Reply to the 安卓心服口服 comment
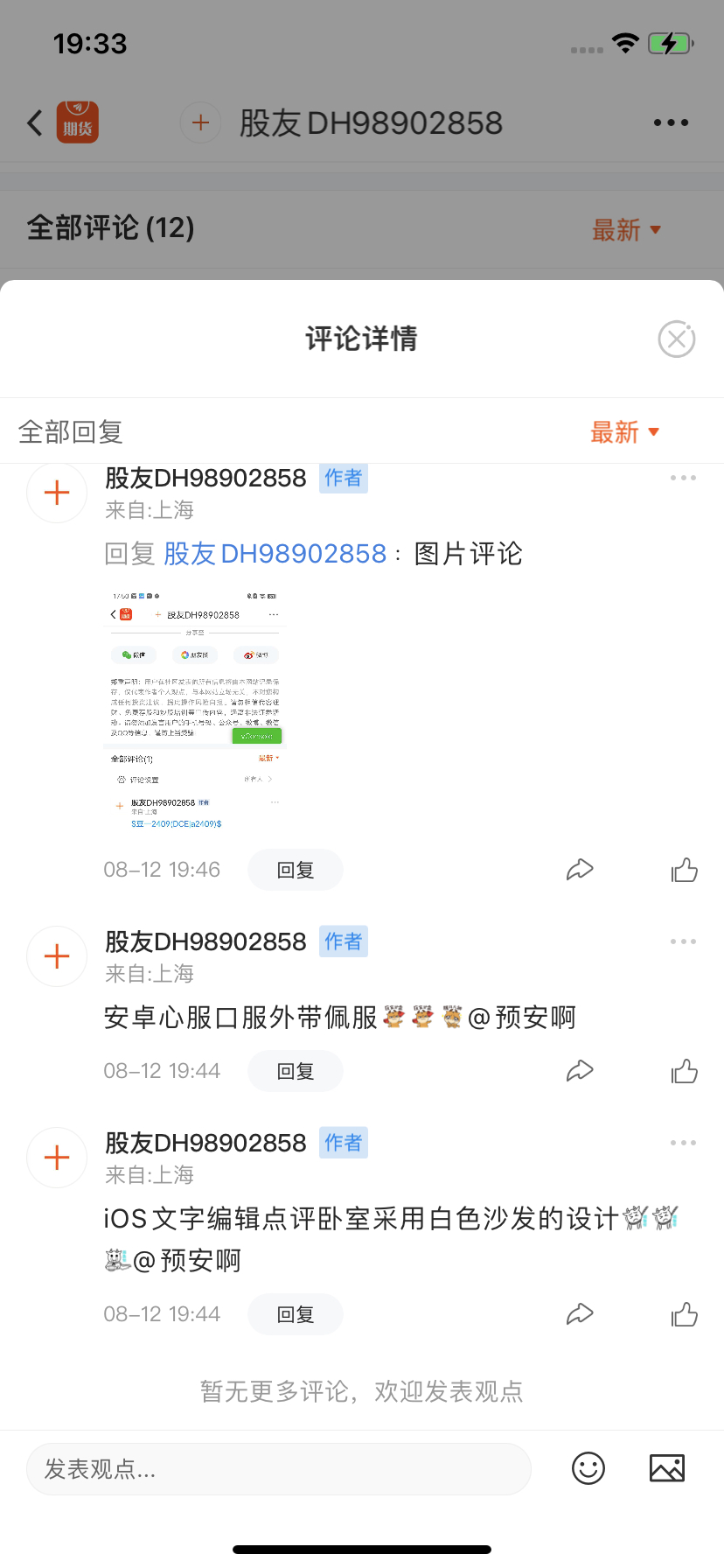Image resolution: width=724 pixels, height=1568 pixels. [x=295, y=1071]
